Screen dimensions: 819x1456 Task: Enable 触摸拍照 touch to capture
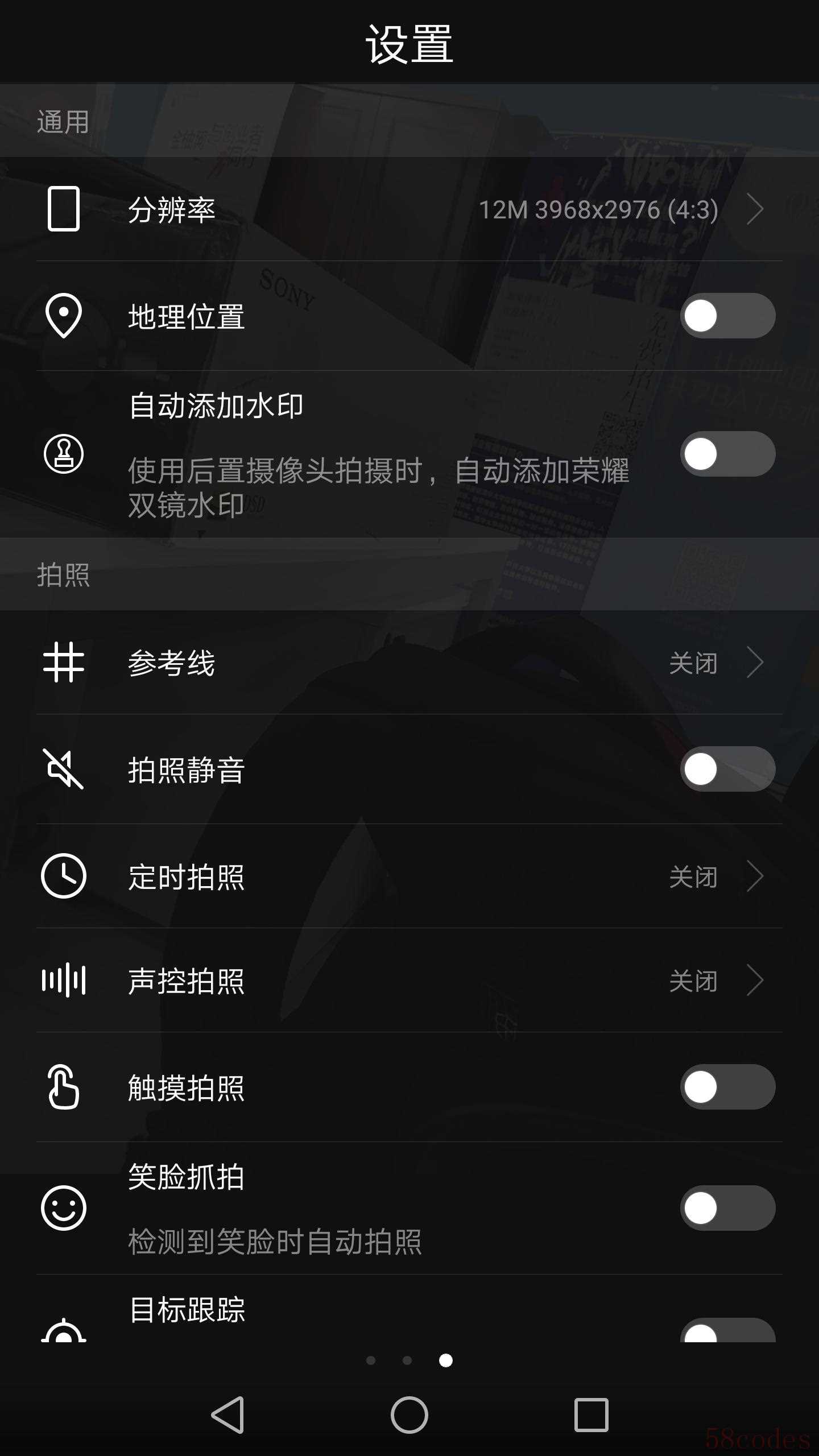727,1087
